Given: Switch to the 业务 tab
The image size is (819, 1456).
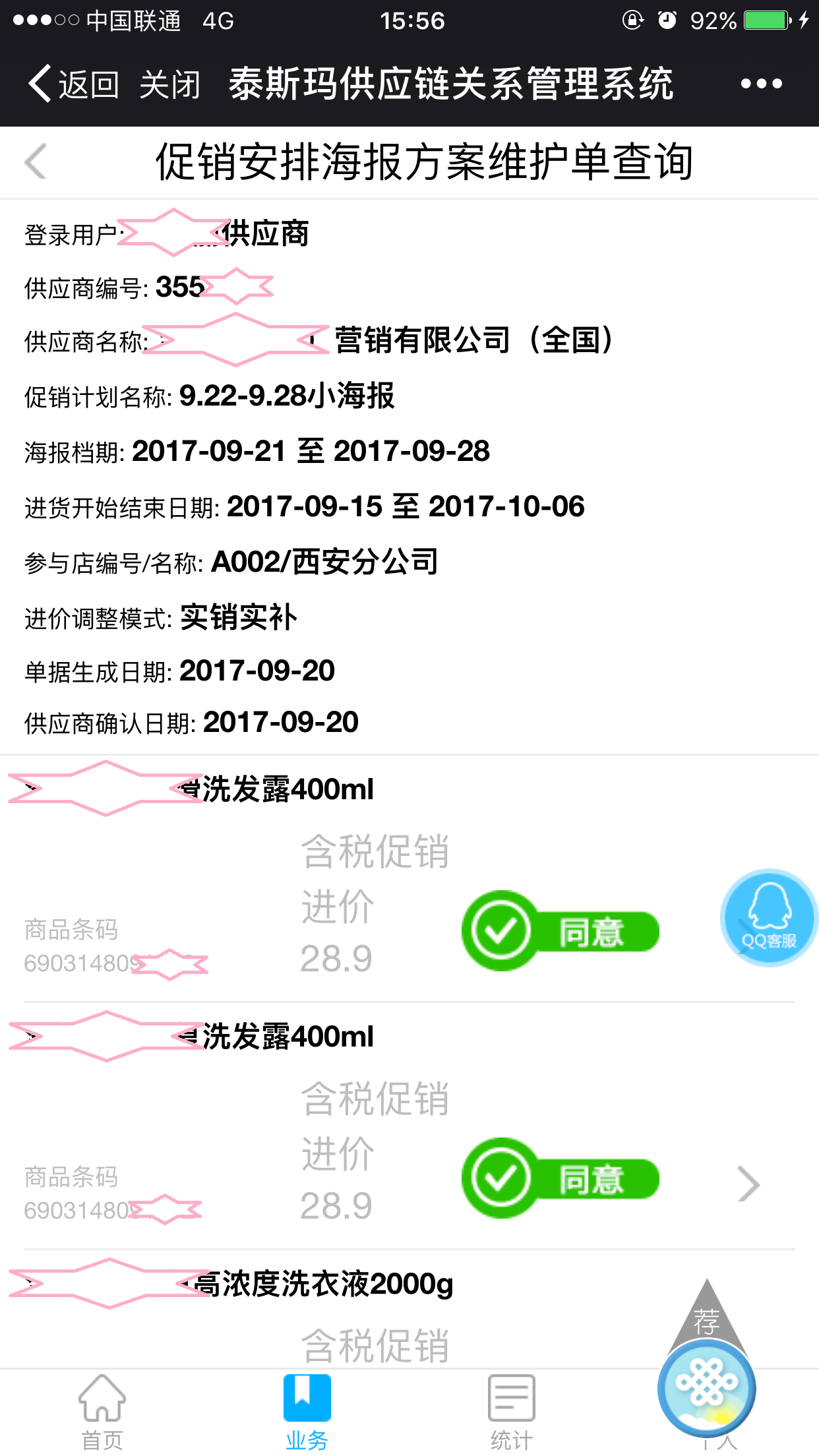Looking at the screenshot, I should point(307,1411).
